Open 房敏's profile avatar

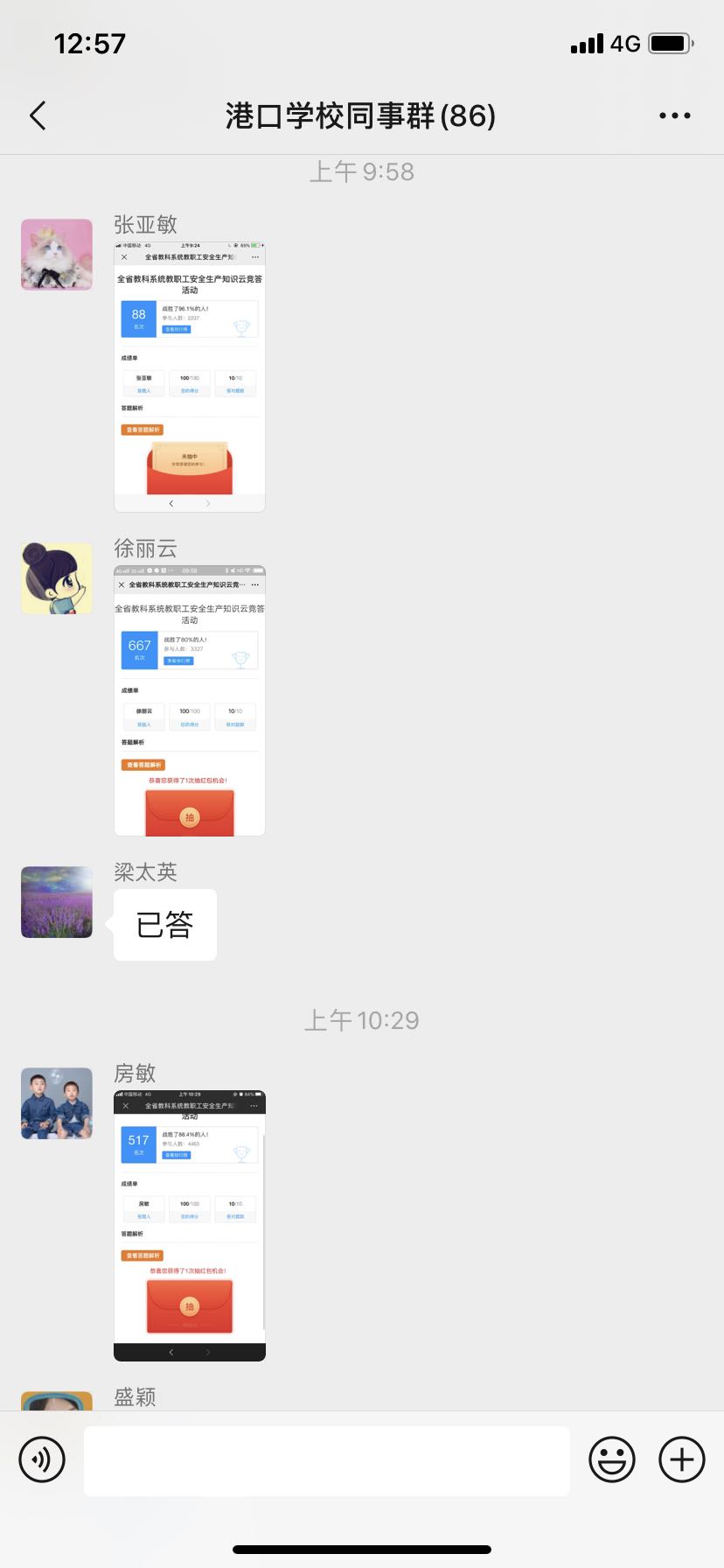[x=57, y=1103]
